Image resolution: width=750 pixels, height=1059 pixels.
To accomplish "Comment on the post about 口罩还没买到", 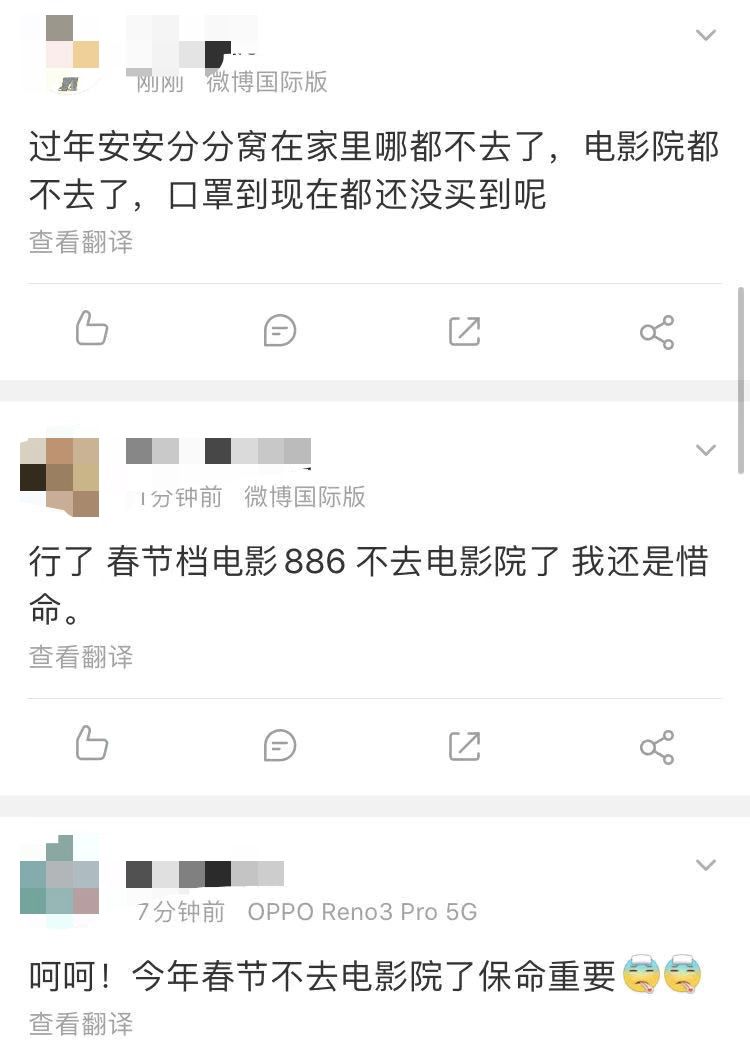I will pyautogui.click(x=279, y=331).
